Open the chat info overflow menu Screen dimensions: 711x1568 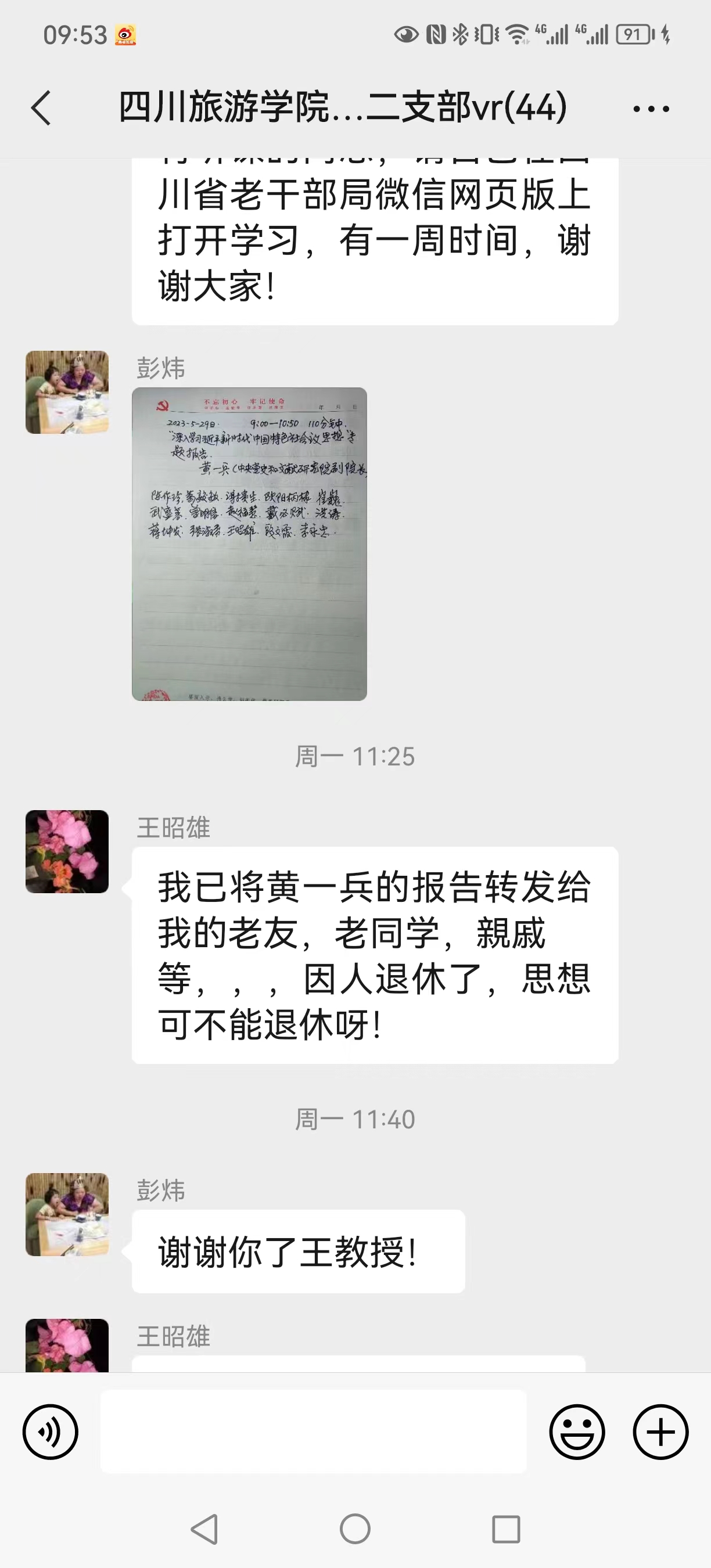pos(651,109)
